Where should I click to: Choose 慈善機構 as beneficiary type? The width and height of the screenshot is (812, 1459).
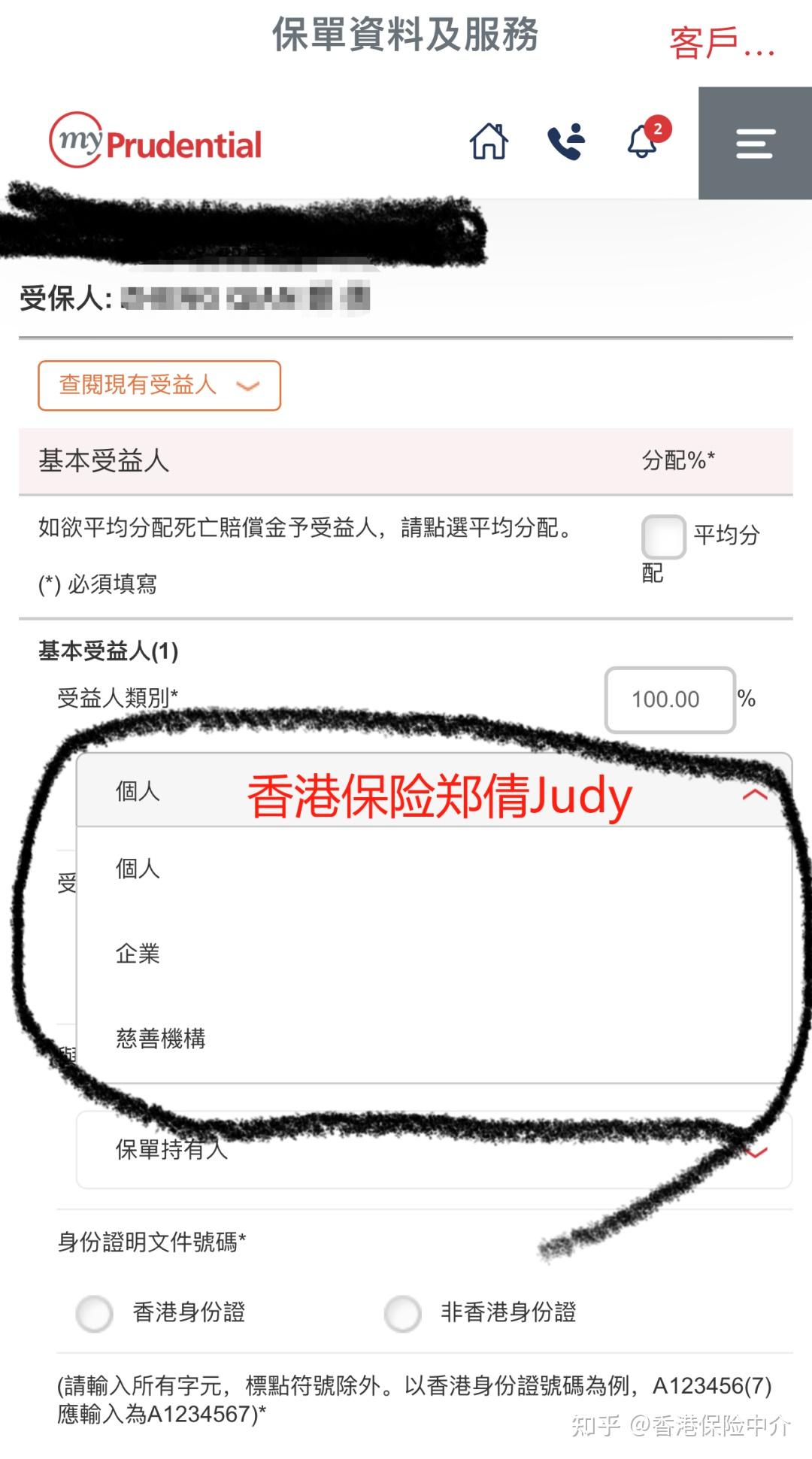tap(160, 1039)
